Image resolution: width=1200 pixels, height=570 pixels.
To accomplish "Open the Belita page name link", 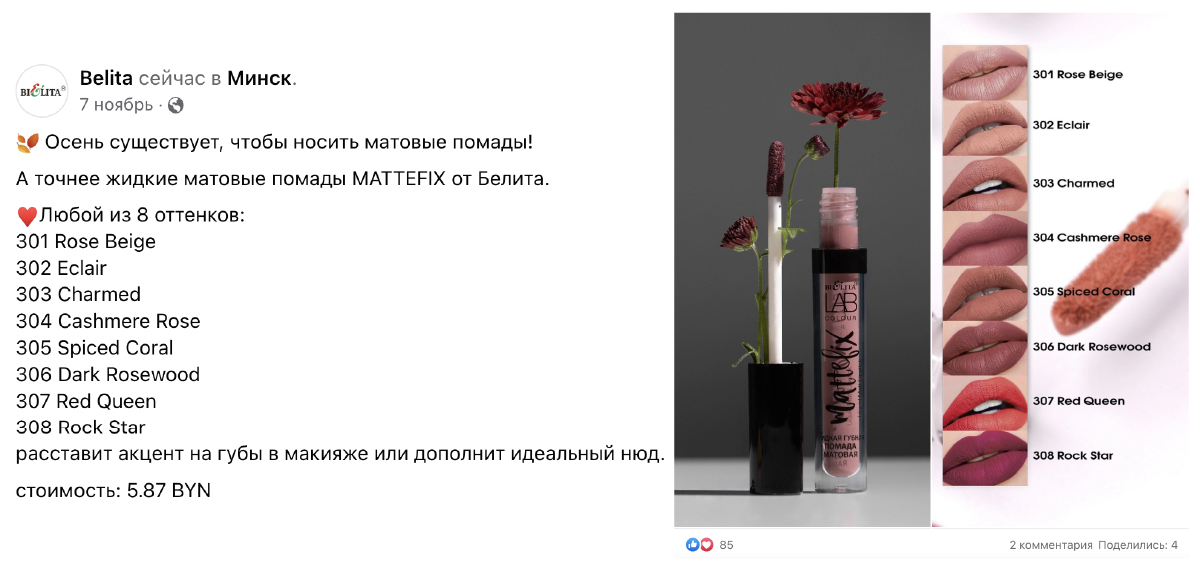I will [x=106, y=78].
